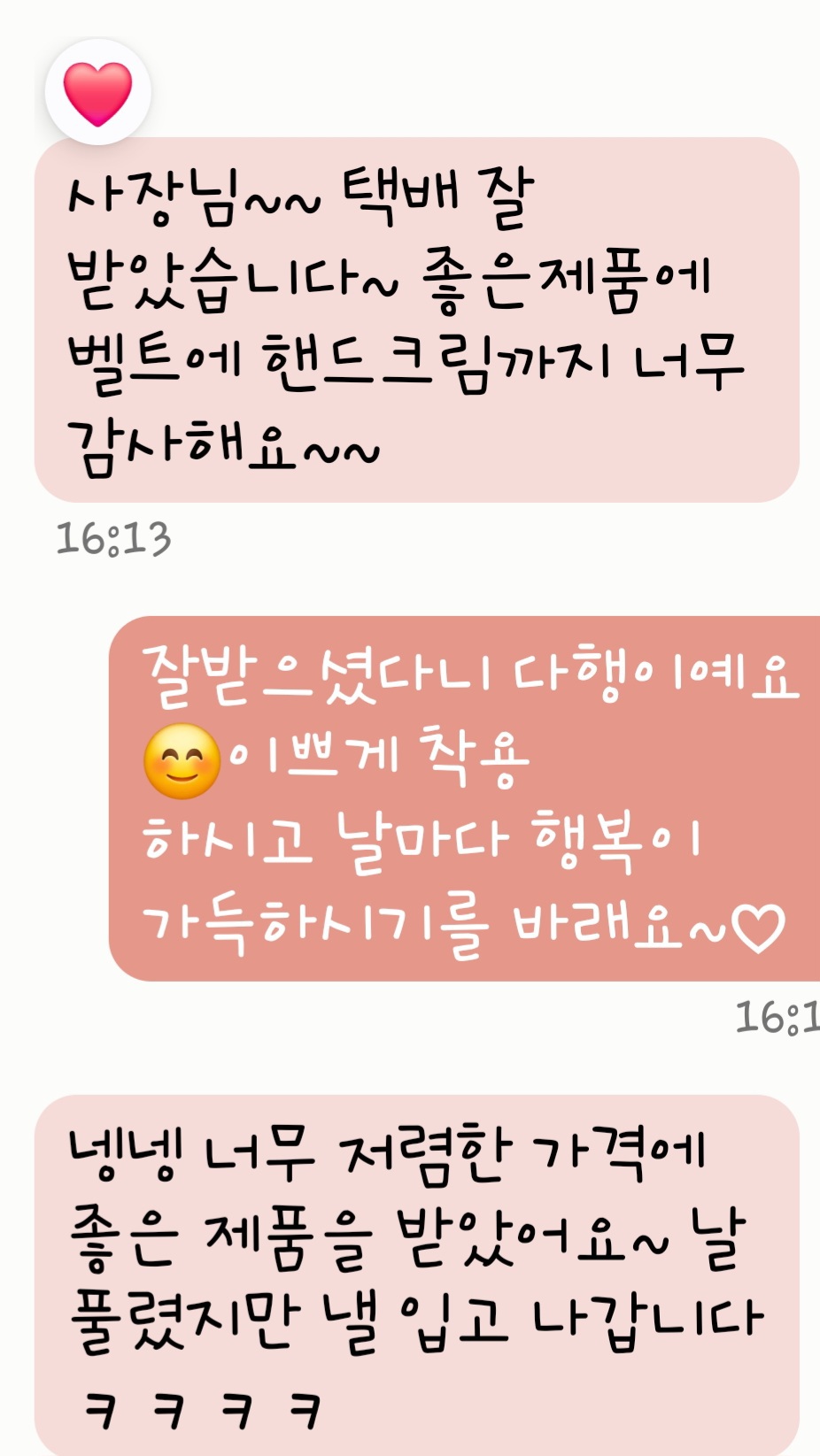Click the 16:13 timestamp under the first message

pos(113,535)
